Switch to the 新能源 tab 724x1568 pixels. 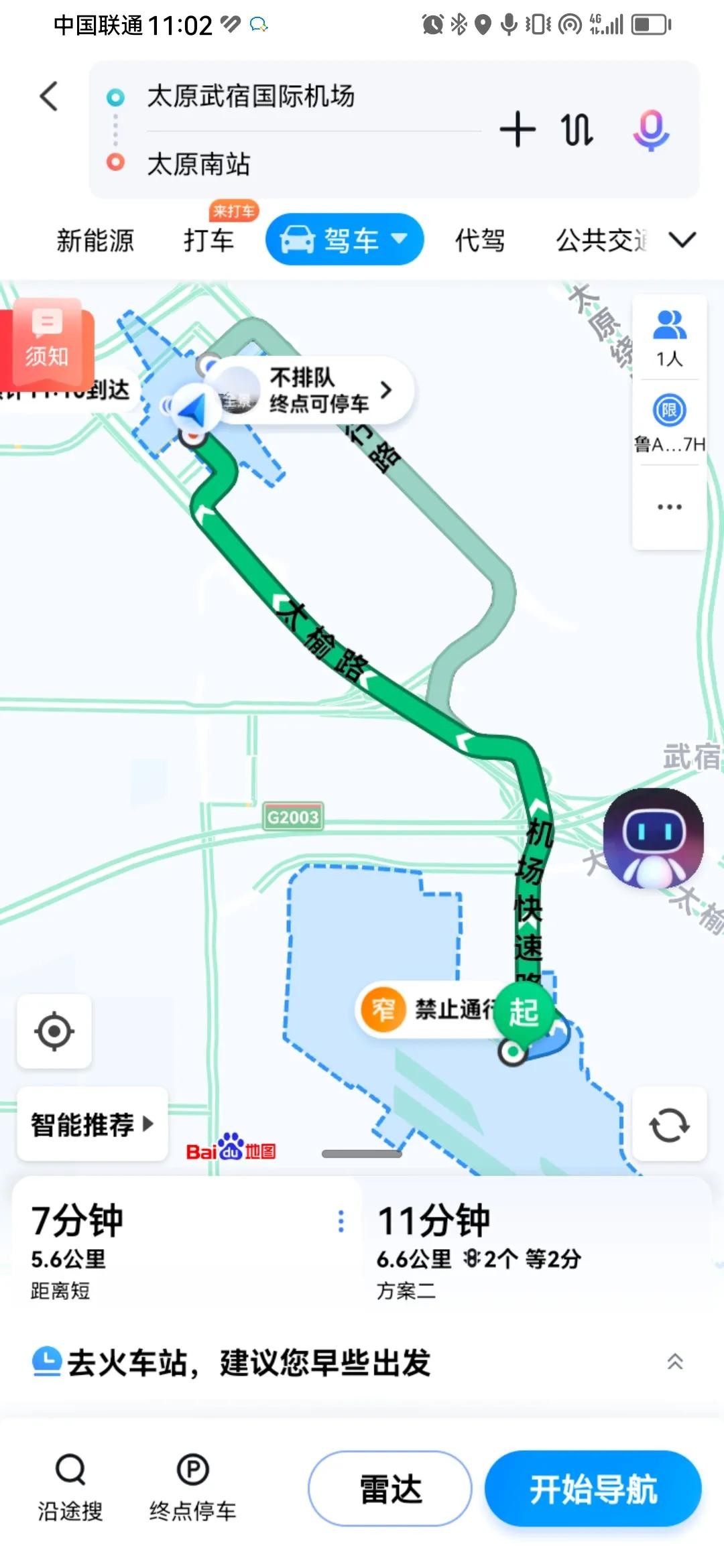pos(95,241)
